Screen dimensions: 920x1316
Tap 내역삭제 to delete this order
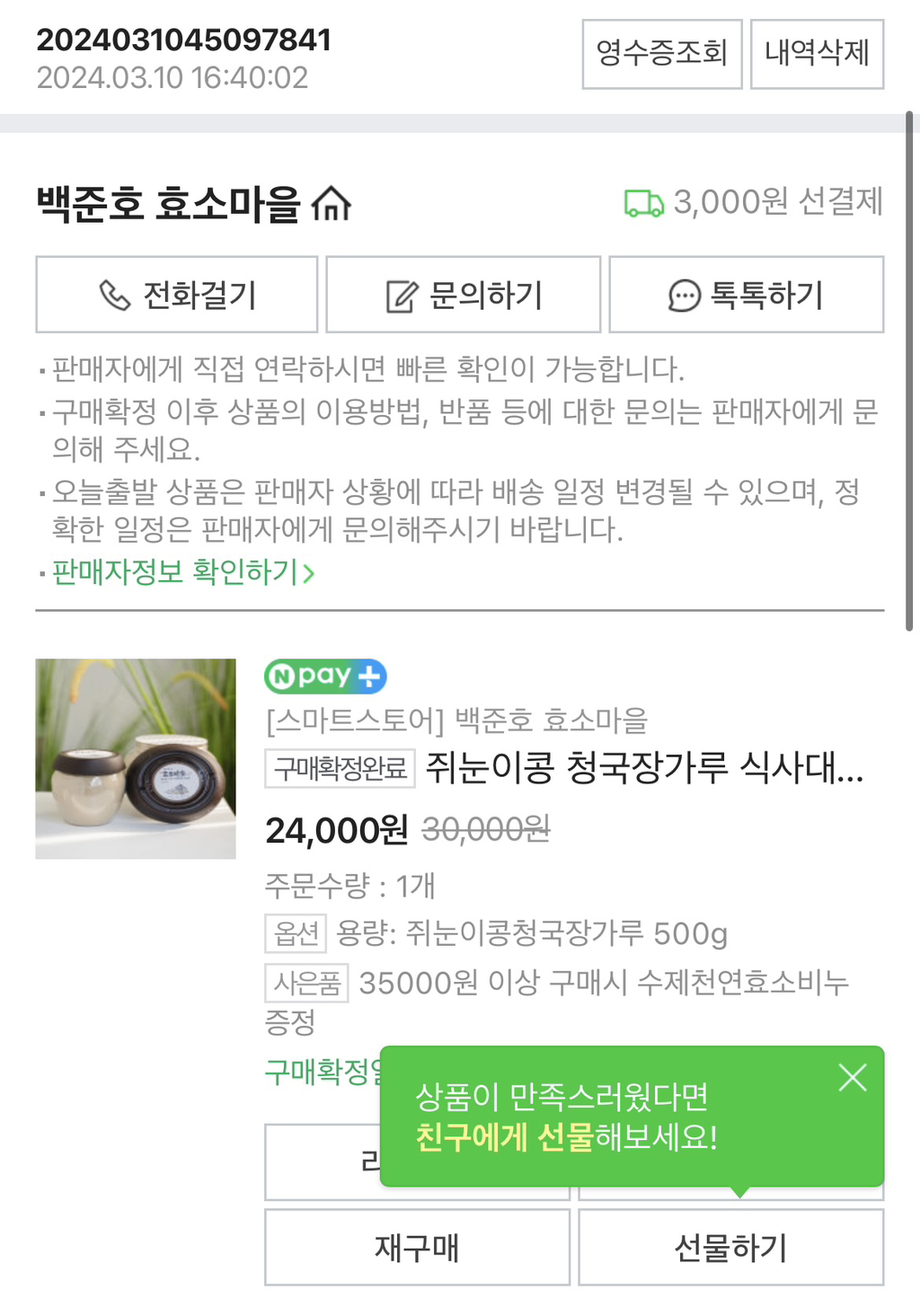817,54
